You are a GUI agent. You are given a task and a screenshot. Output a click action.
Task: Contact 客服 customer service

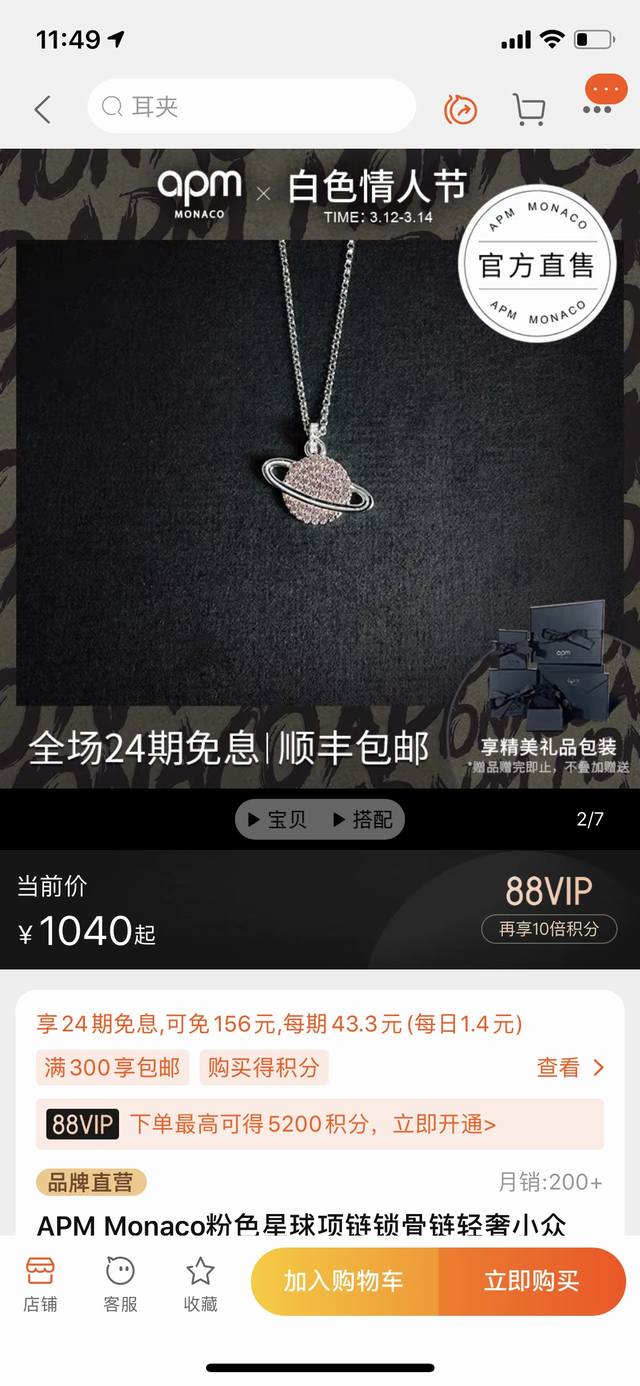click(120, 1283)
